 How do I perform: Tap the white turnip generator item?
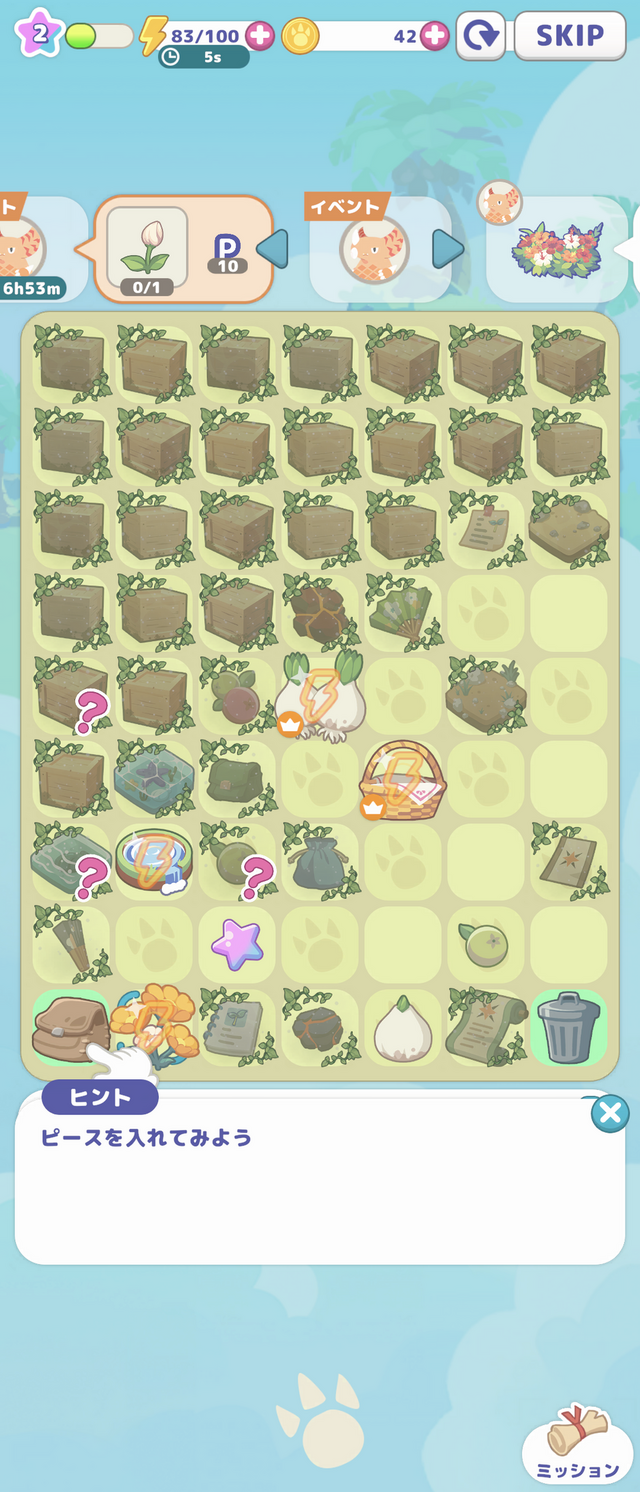320,696
